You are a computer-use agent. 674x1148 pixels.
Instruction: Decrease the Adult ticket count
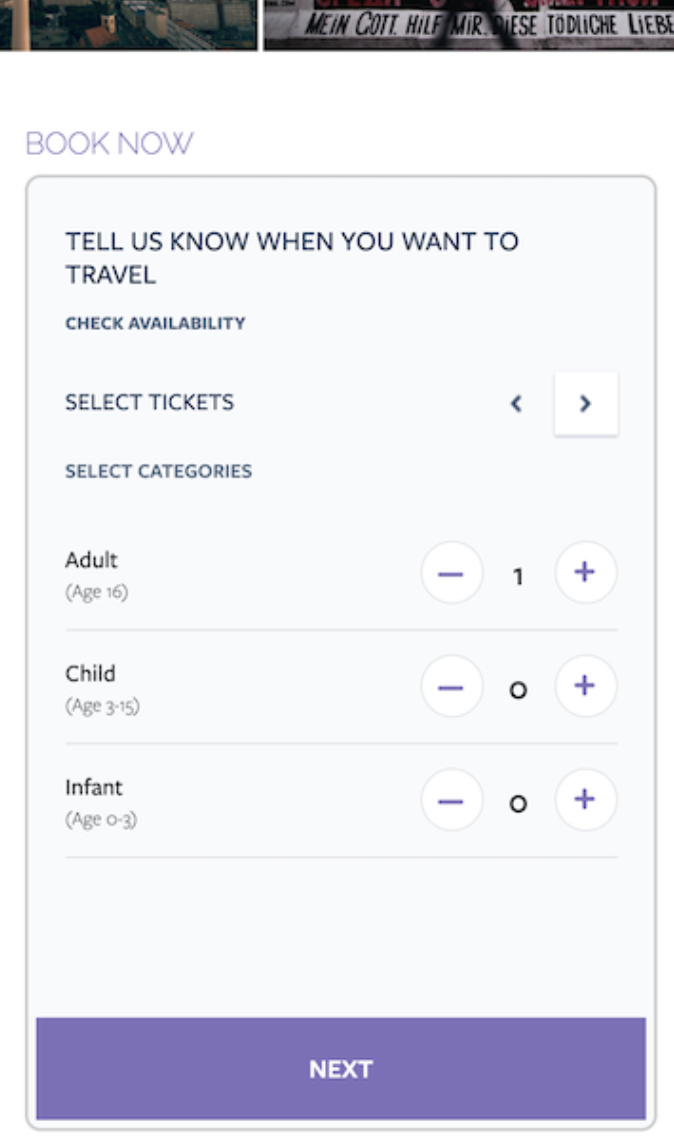[x=452, y=573]
